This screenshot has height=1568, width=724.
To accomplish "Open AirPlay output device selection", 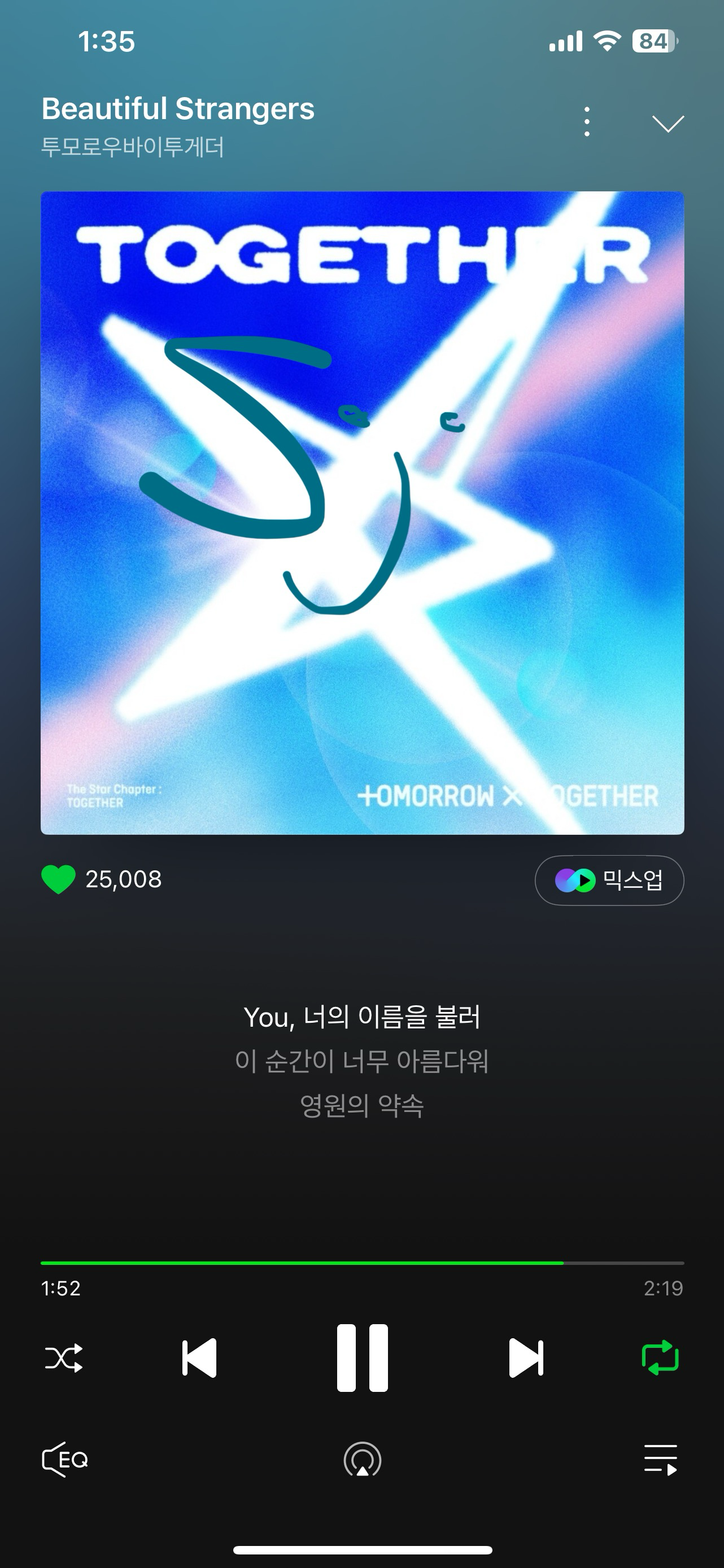I will (363, 1460).
